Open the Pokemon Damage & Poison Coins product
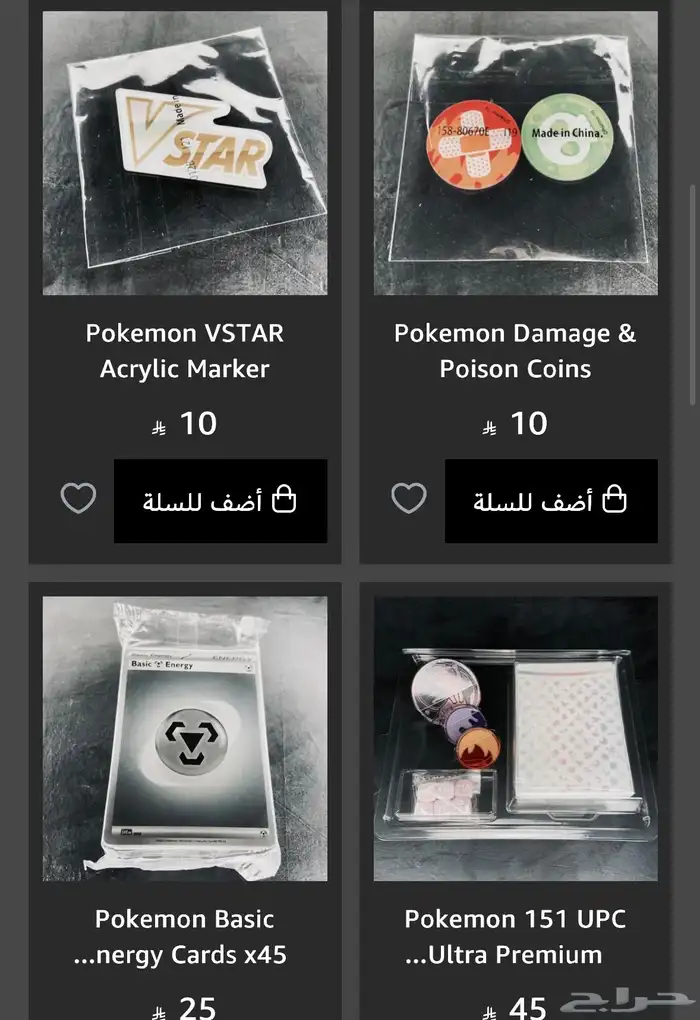 point(515,154)
